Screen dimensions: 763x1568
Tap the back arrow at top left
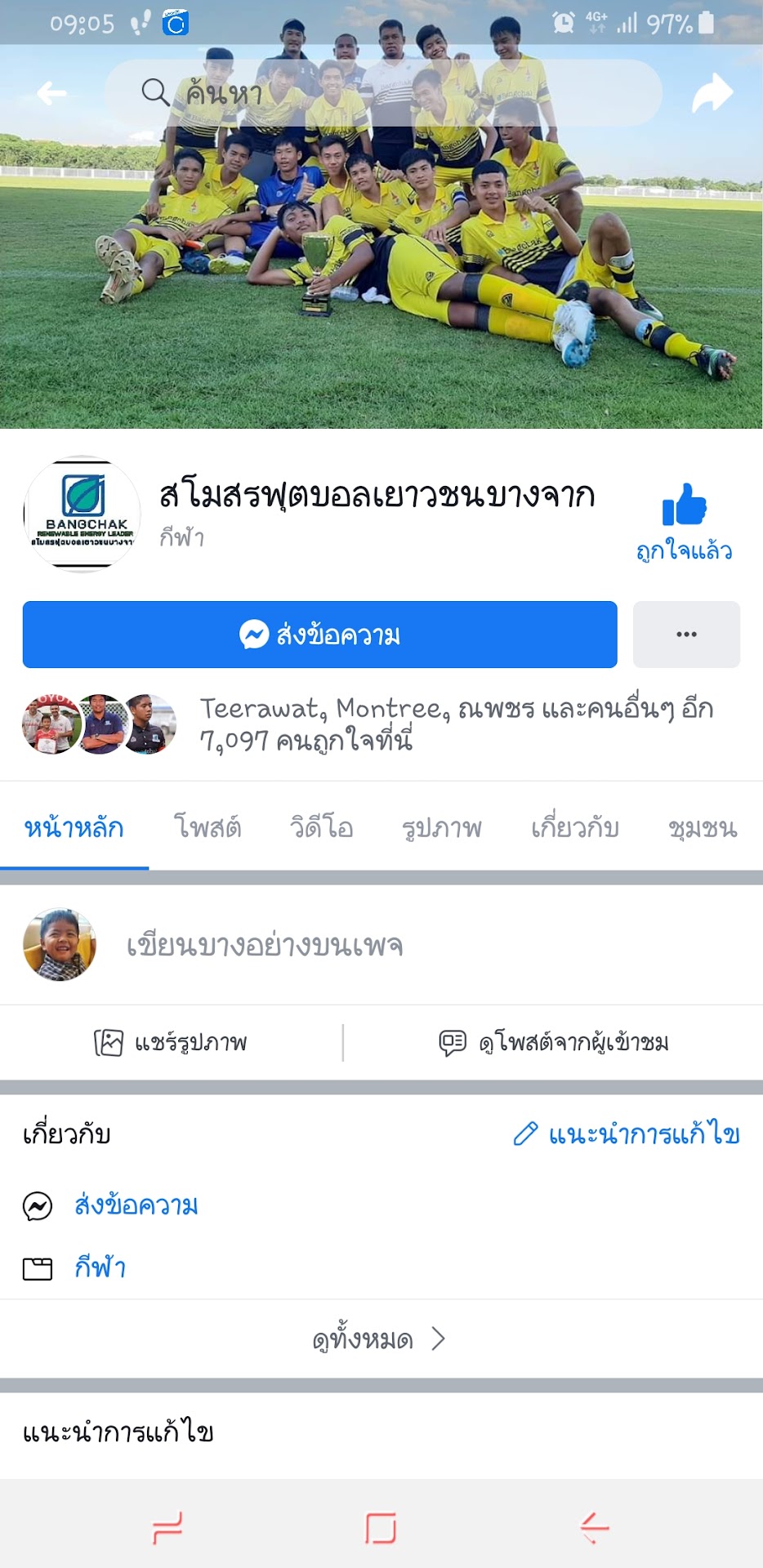click(x=51, y=93)
